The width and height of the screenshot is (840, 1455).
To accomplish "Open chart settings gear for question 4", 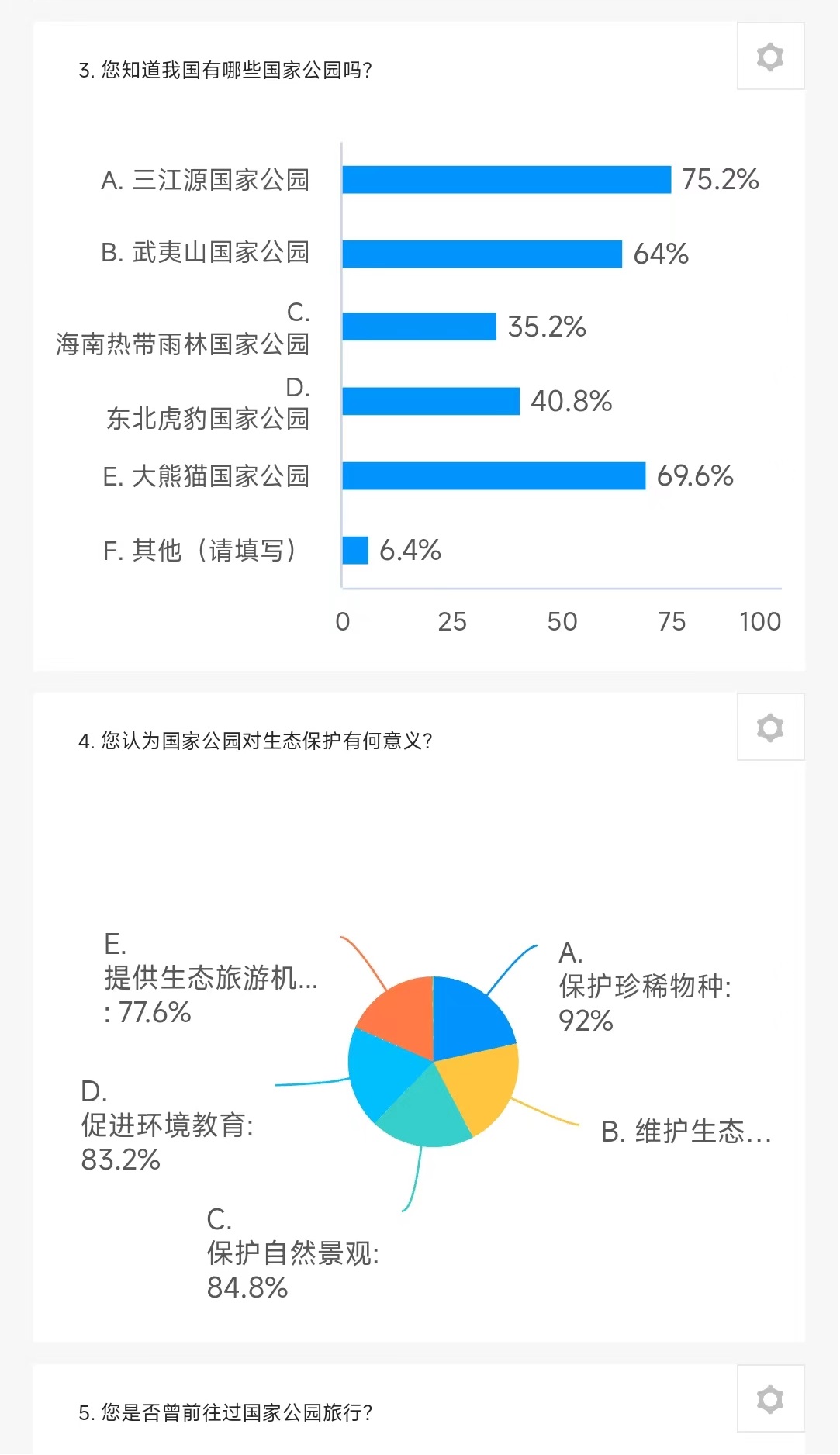I will point(769,727).
